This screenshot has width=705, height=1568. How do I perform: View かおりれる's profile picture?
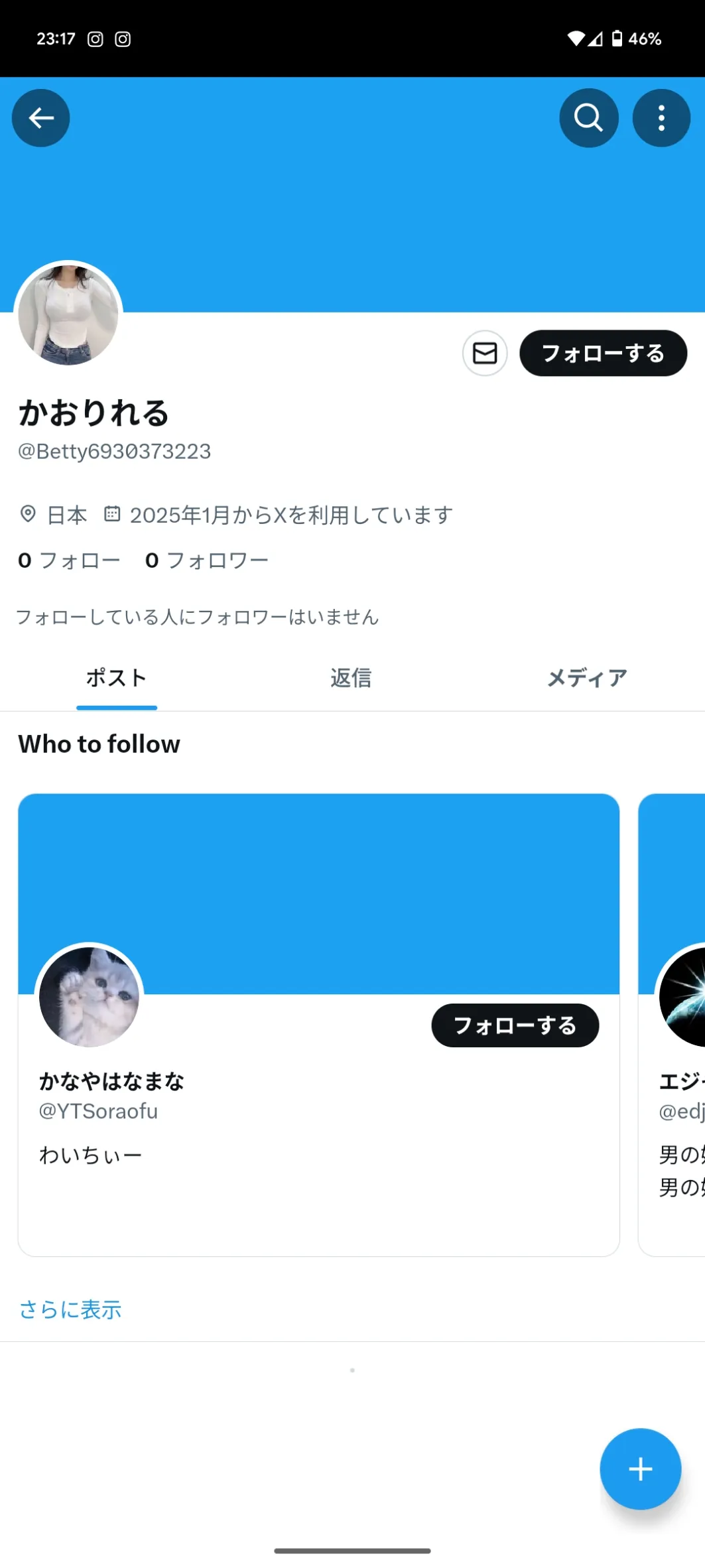[x=68, y=315]
